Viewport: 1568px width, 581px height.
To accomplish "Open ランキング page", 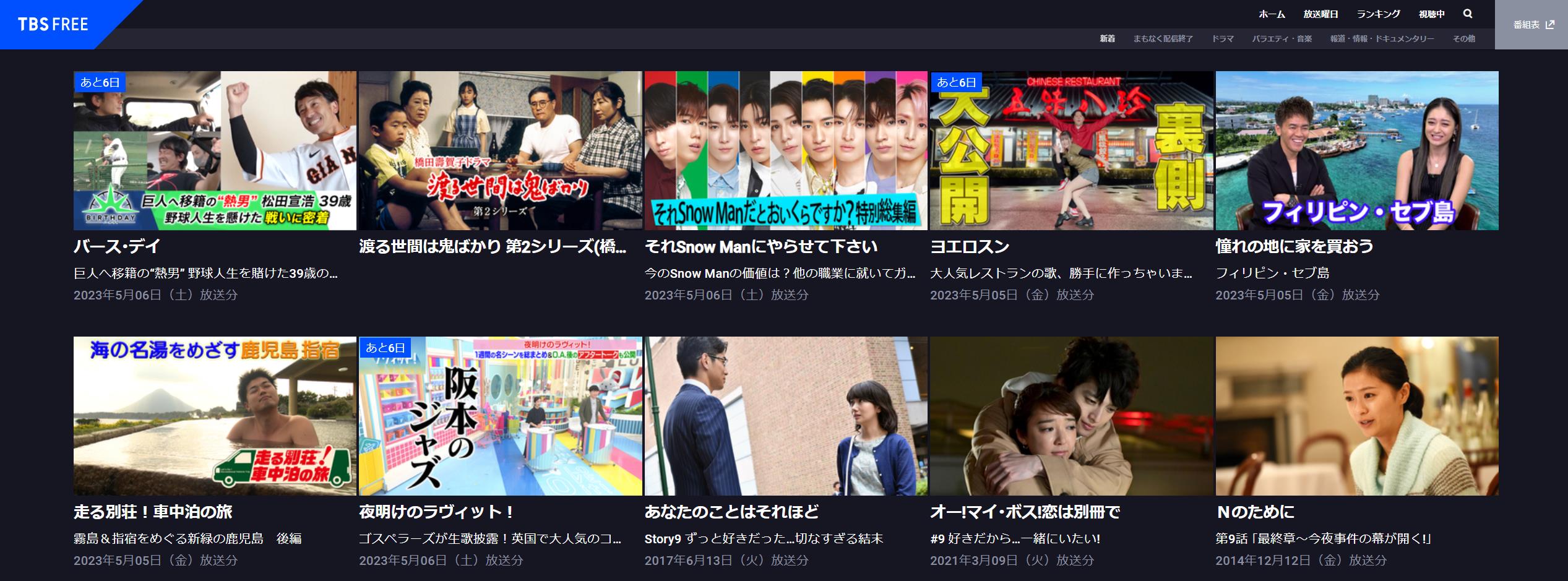I will pyautogui.click(x=1378, y=14).
